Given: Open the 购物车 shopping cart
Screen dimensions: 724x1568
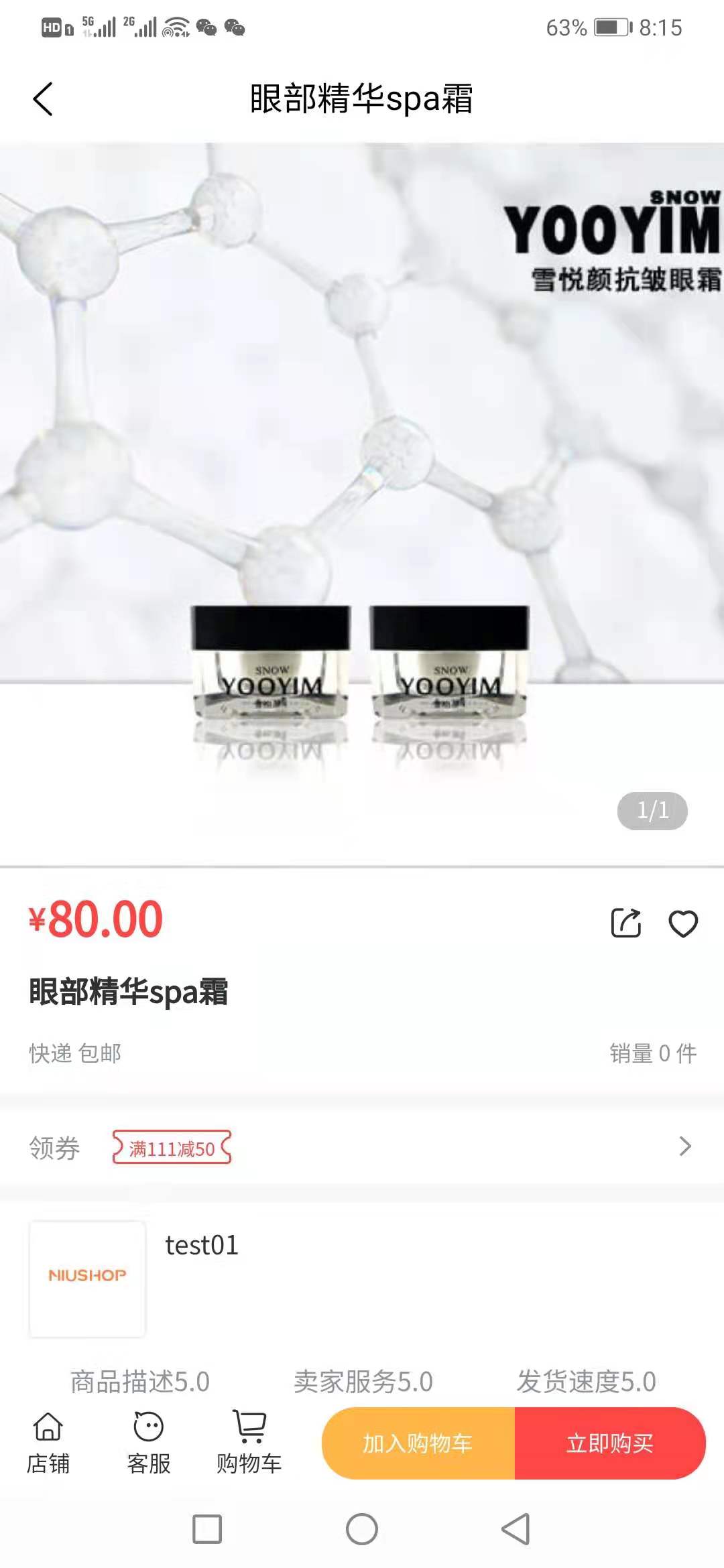Looking at the screenshot, I should 249,1443.
